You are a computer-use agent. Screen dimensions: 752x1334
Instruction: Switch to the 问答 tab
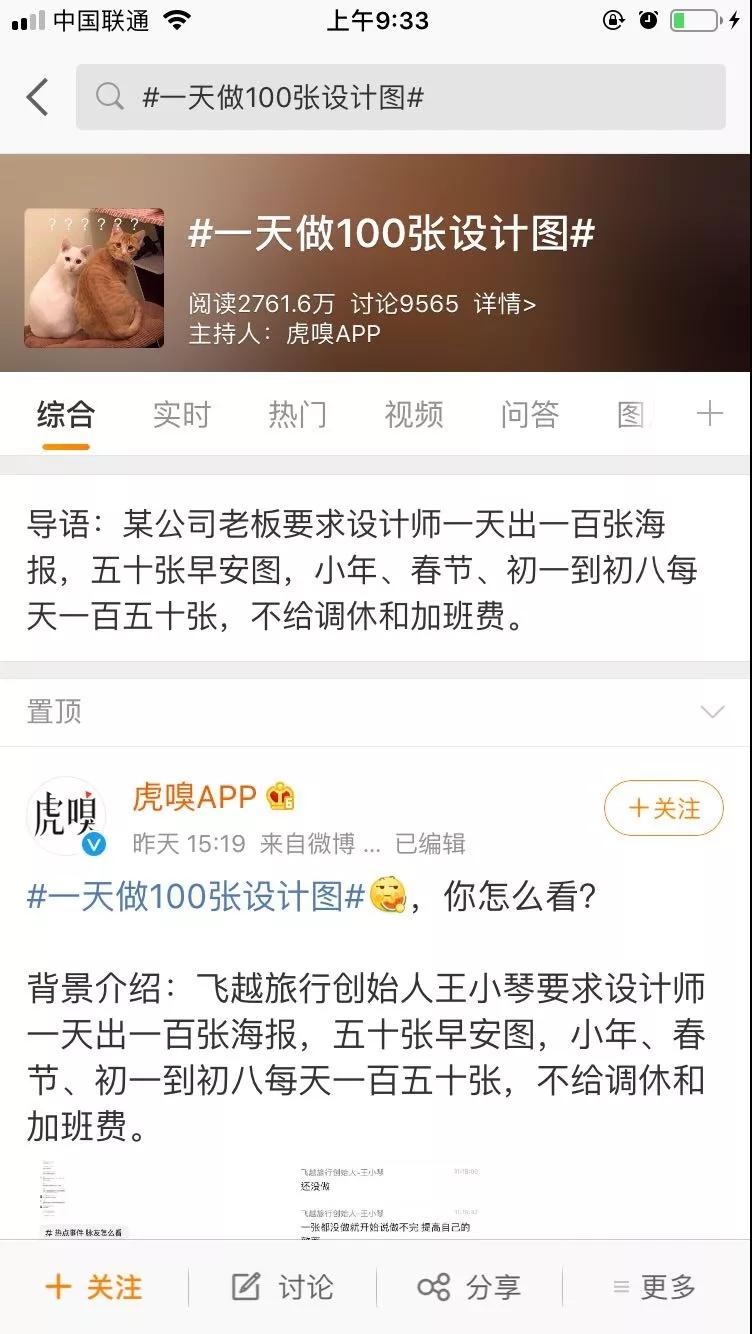click(530, 414)
